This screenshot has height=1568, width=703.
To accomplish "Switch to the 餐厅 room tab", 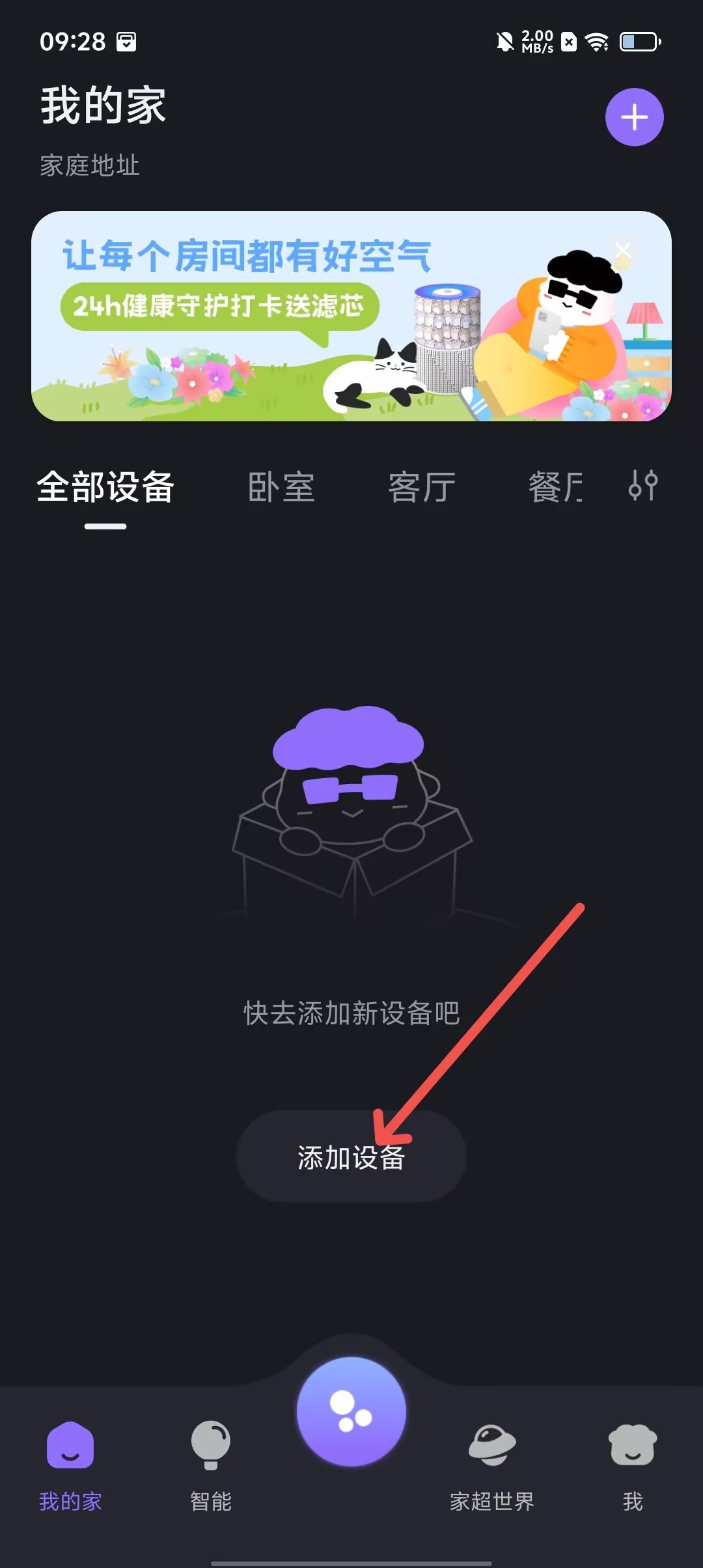I will (x=556, y=487).
